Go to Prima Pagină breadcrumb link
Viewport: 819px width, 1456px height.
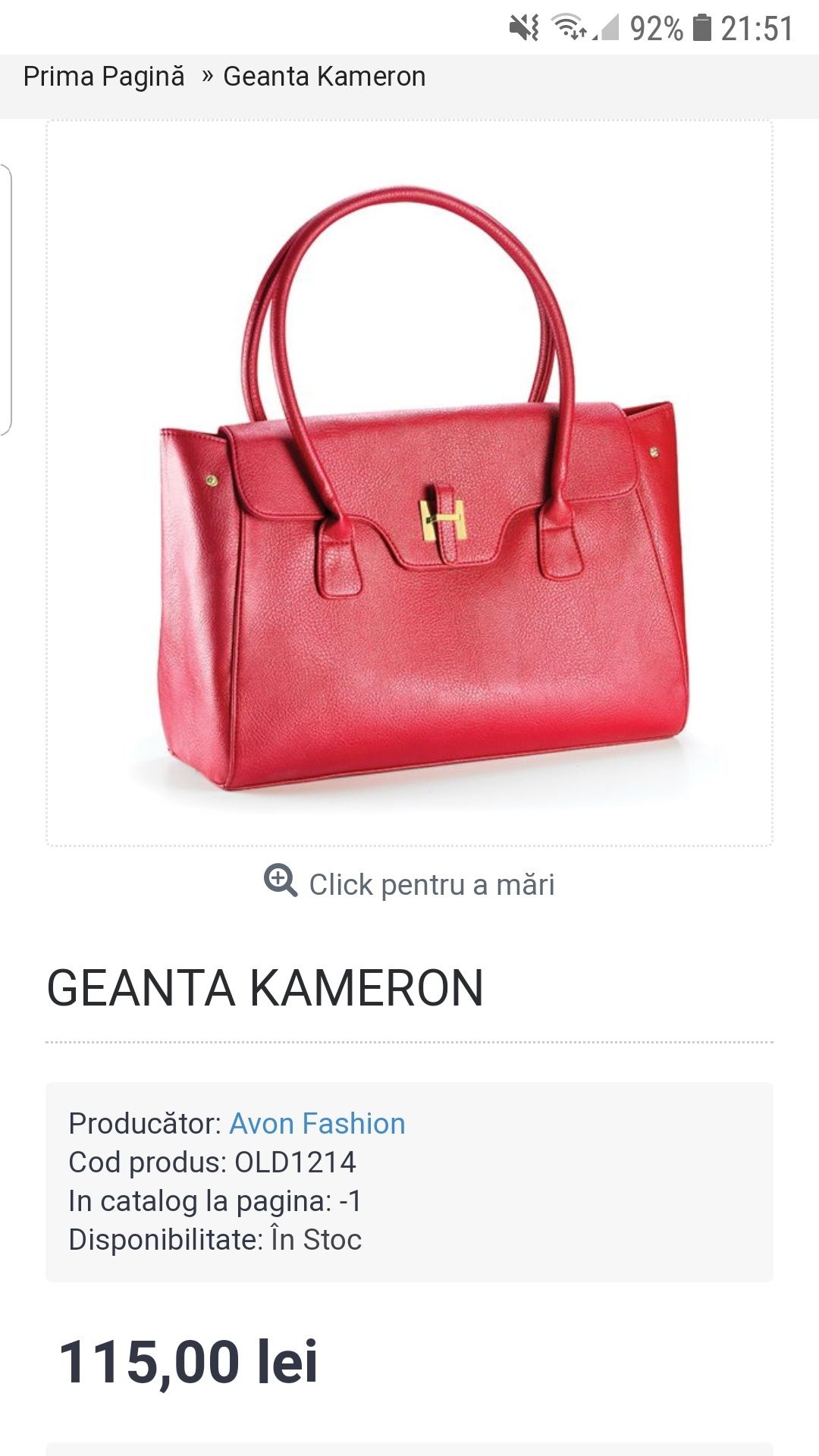point(104,77)
